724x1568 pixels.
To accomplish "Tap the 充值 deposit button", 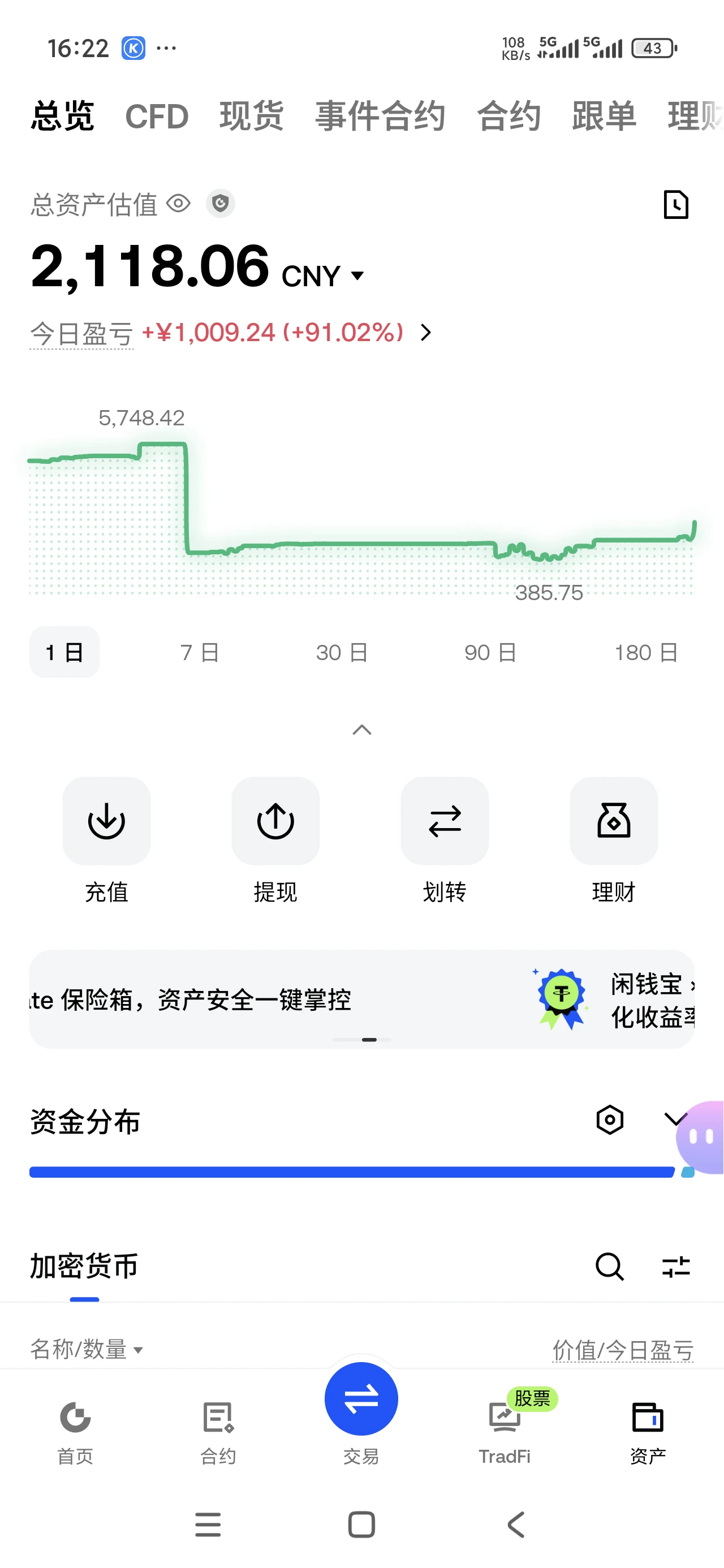I will (106, 839).
